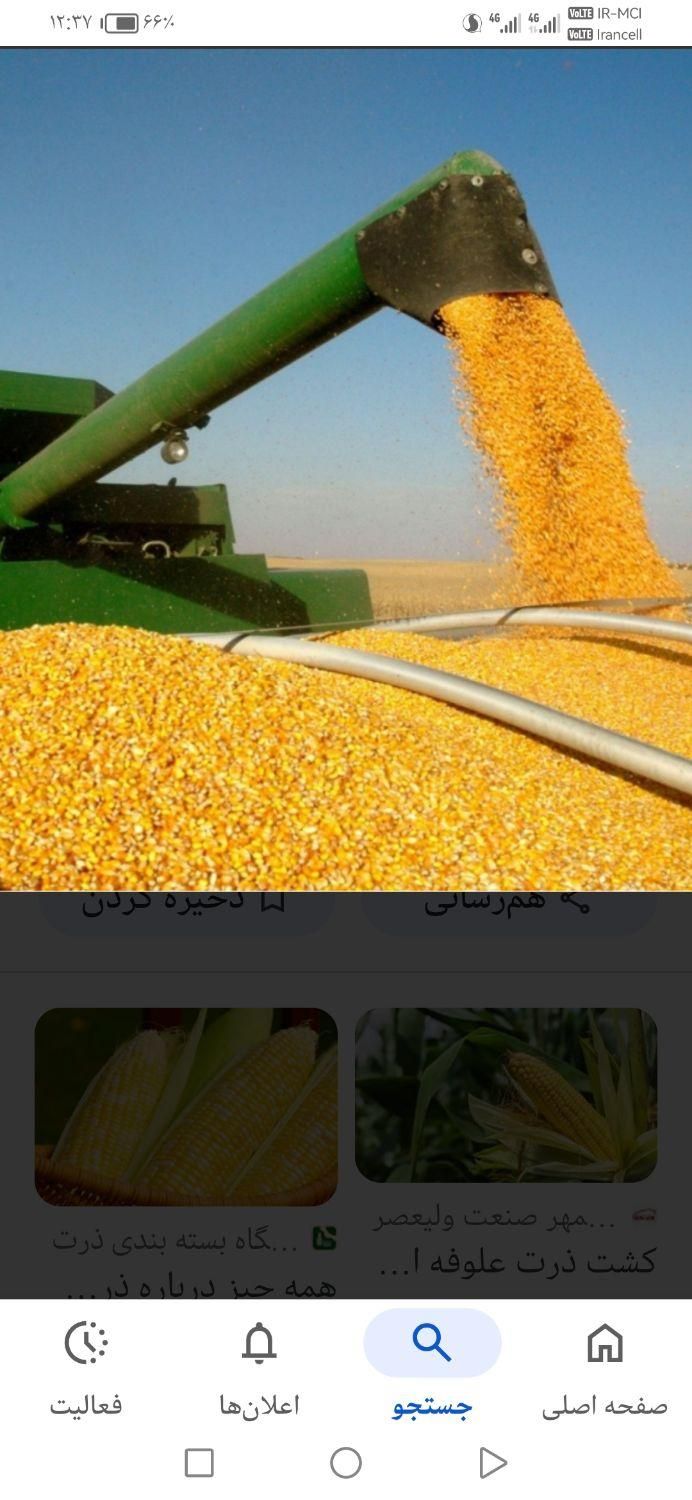Save the image with ذخیره کردن
This screenshot has height=1500, width=692.
click(x=187, y=903)
